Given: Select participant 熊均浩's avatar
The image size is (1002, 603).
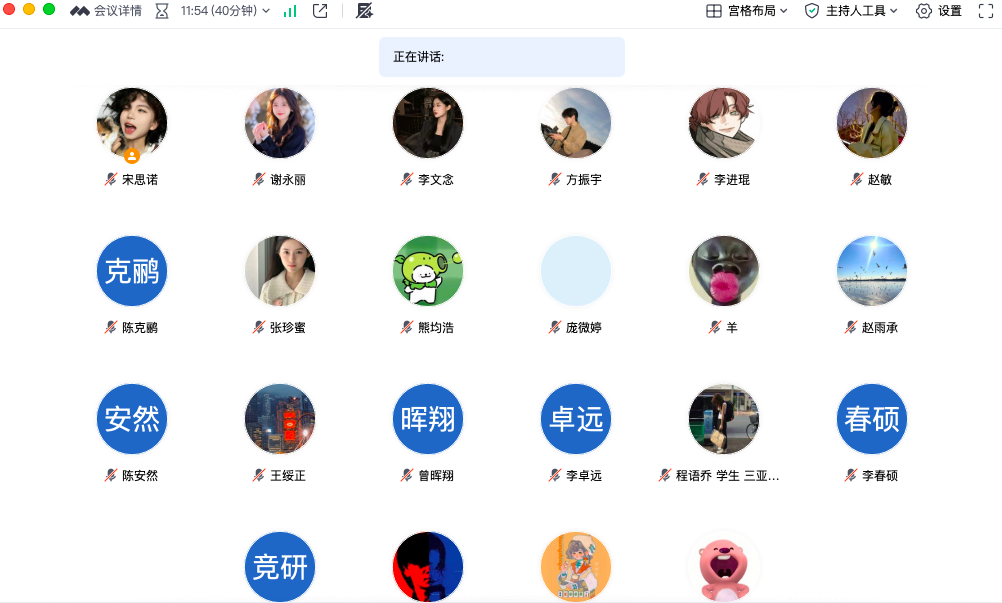Looking at the screenshot, I should pos(428,271).
